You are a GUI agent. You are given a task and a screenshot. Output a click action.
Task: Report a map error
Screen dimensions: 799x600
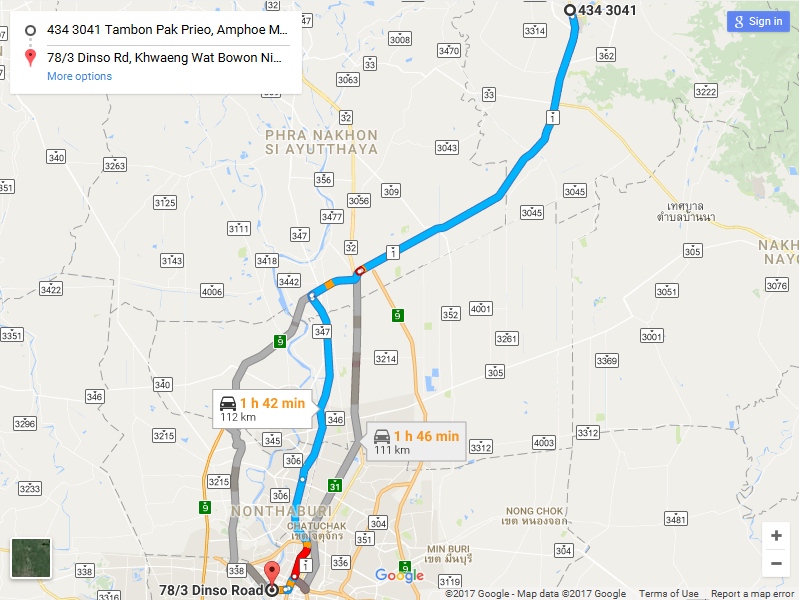pyautogui.click(x=752, y=594)
